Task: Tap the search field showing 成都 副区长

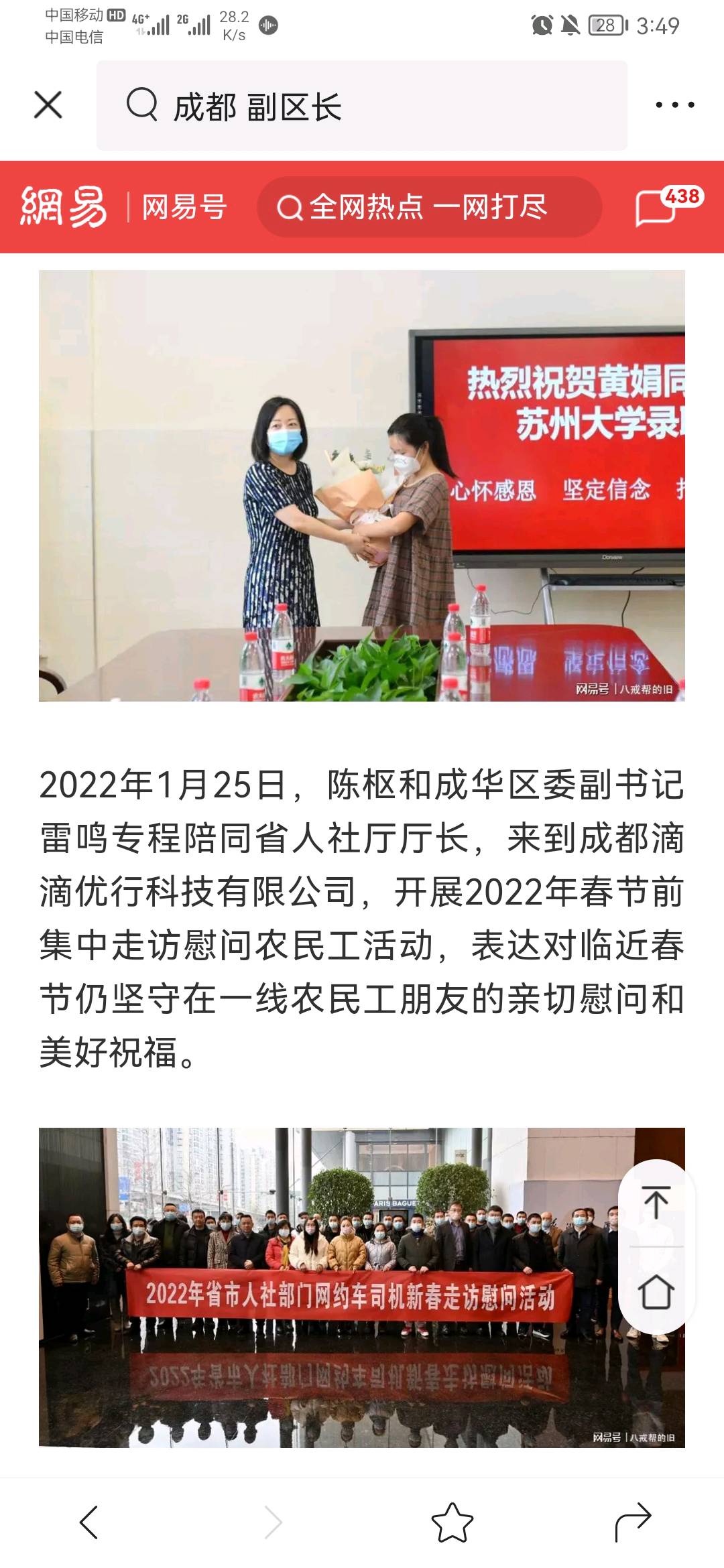Action: click(x=362, y=106)
